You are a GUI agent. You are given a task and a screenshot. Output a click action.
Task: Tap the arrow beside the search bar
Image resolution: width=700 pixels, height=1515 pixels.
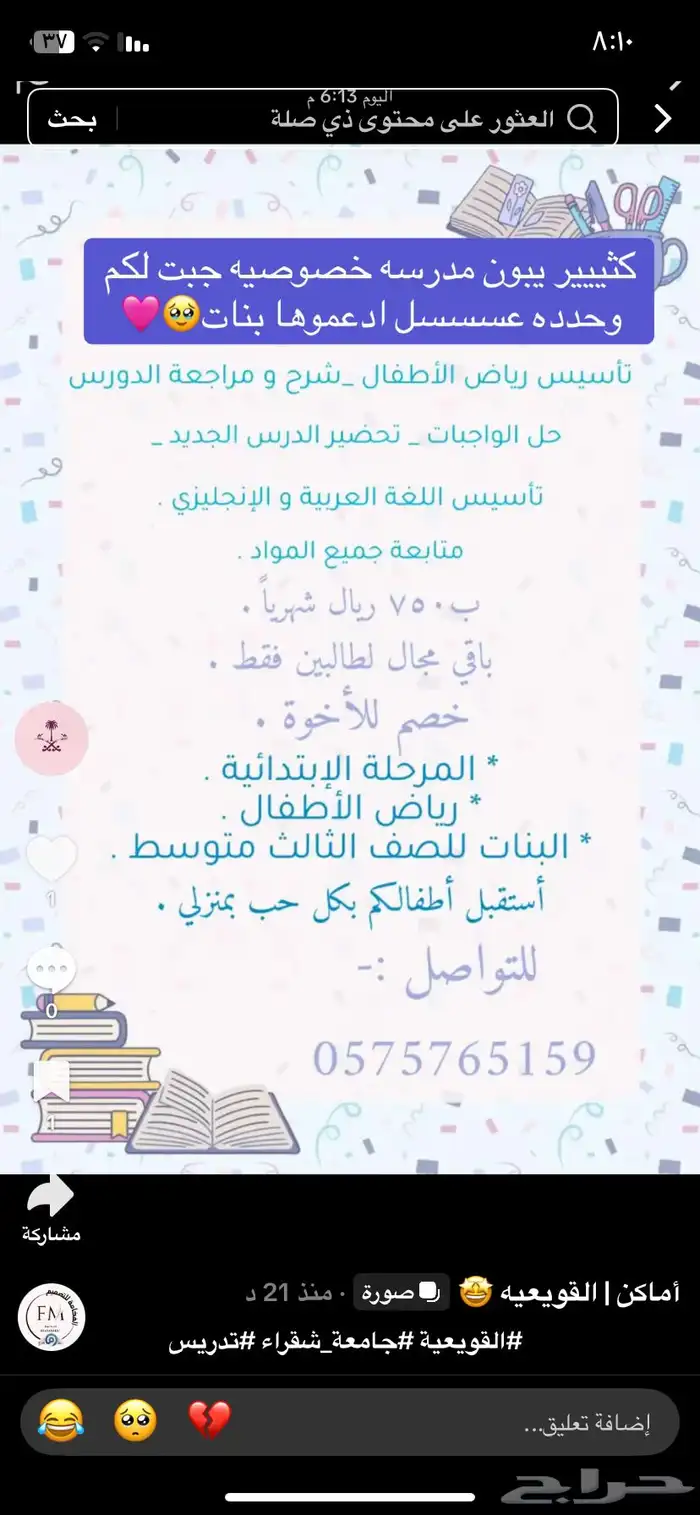point(662,119)
